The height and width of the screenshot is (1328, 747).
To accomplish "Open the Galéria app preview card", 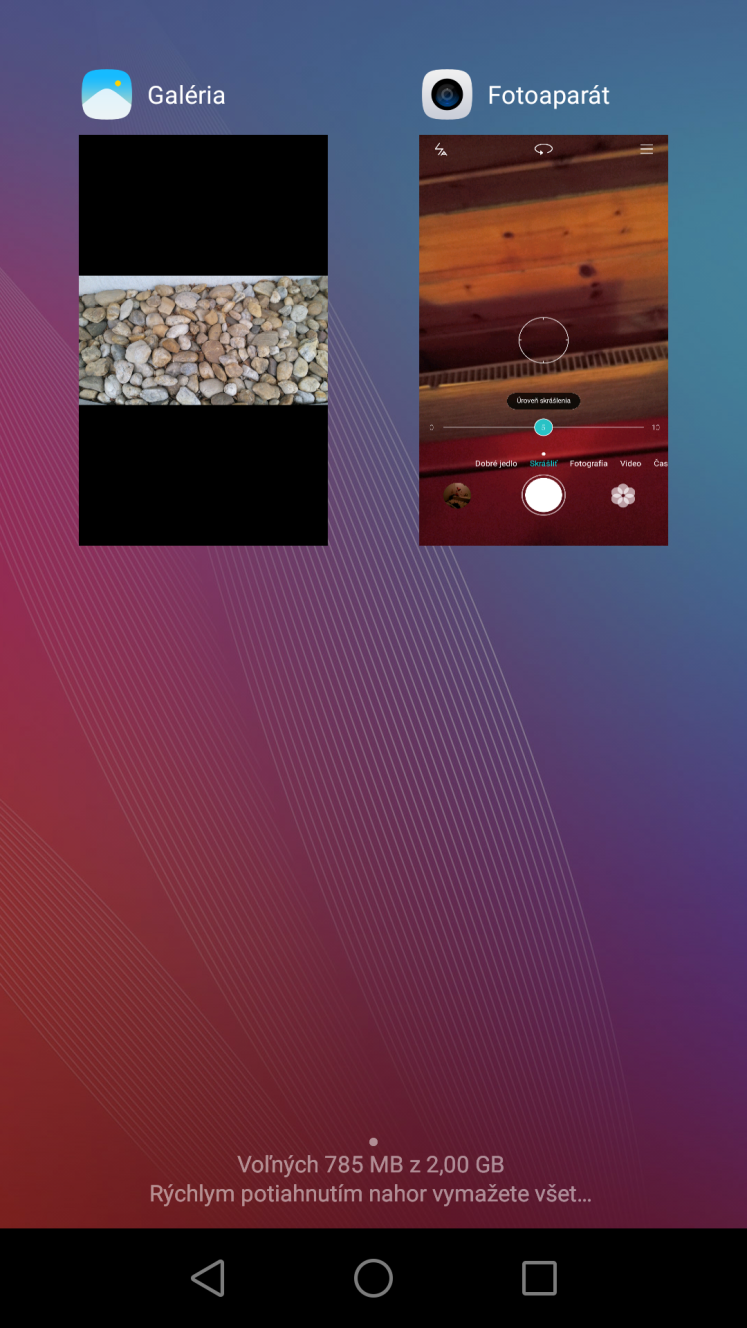I will click(203, 340).
